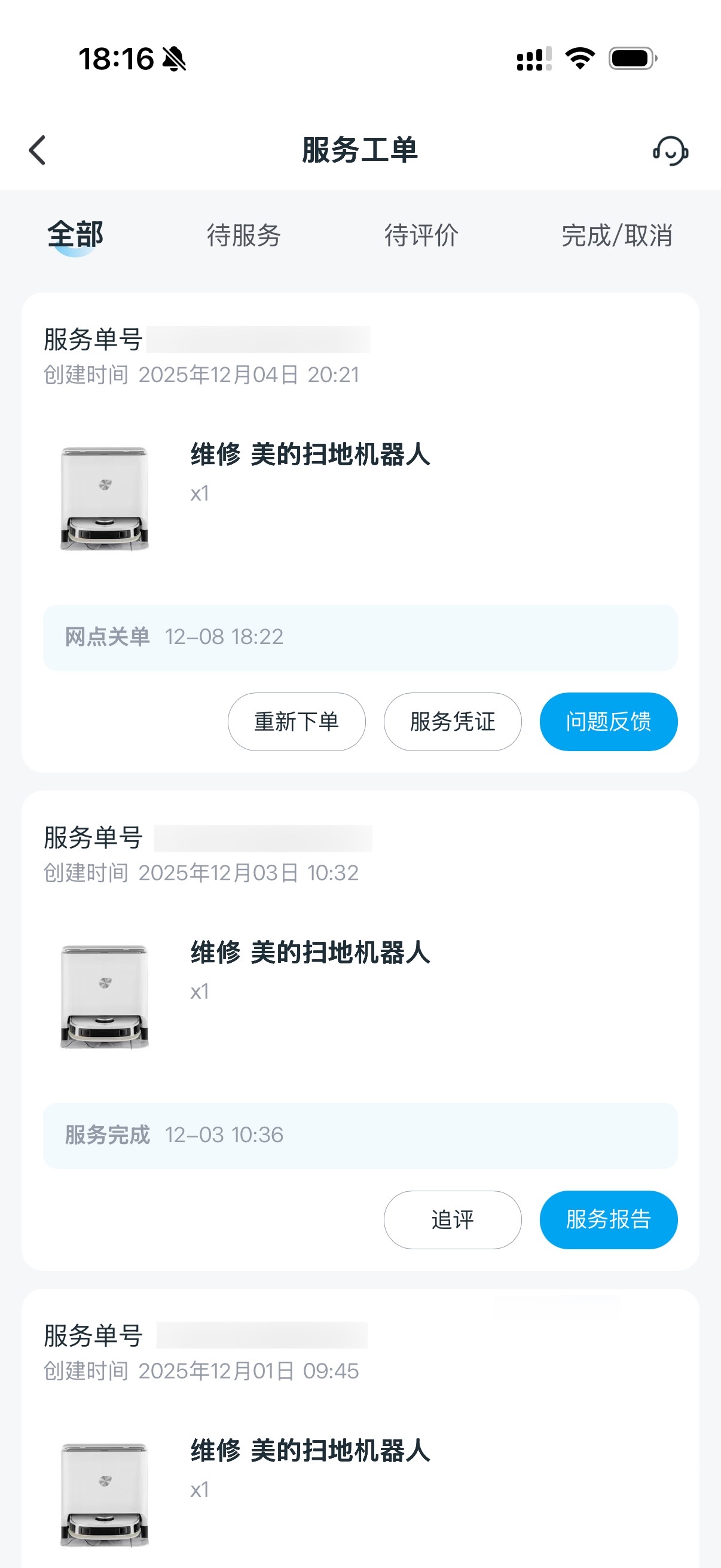Tap 追评 to add a follow-up review
Viewport: 721px width, 1568px height.
click(x=452, y=1219)
